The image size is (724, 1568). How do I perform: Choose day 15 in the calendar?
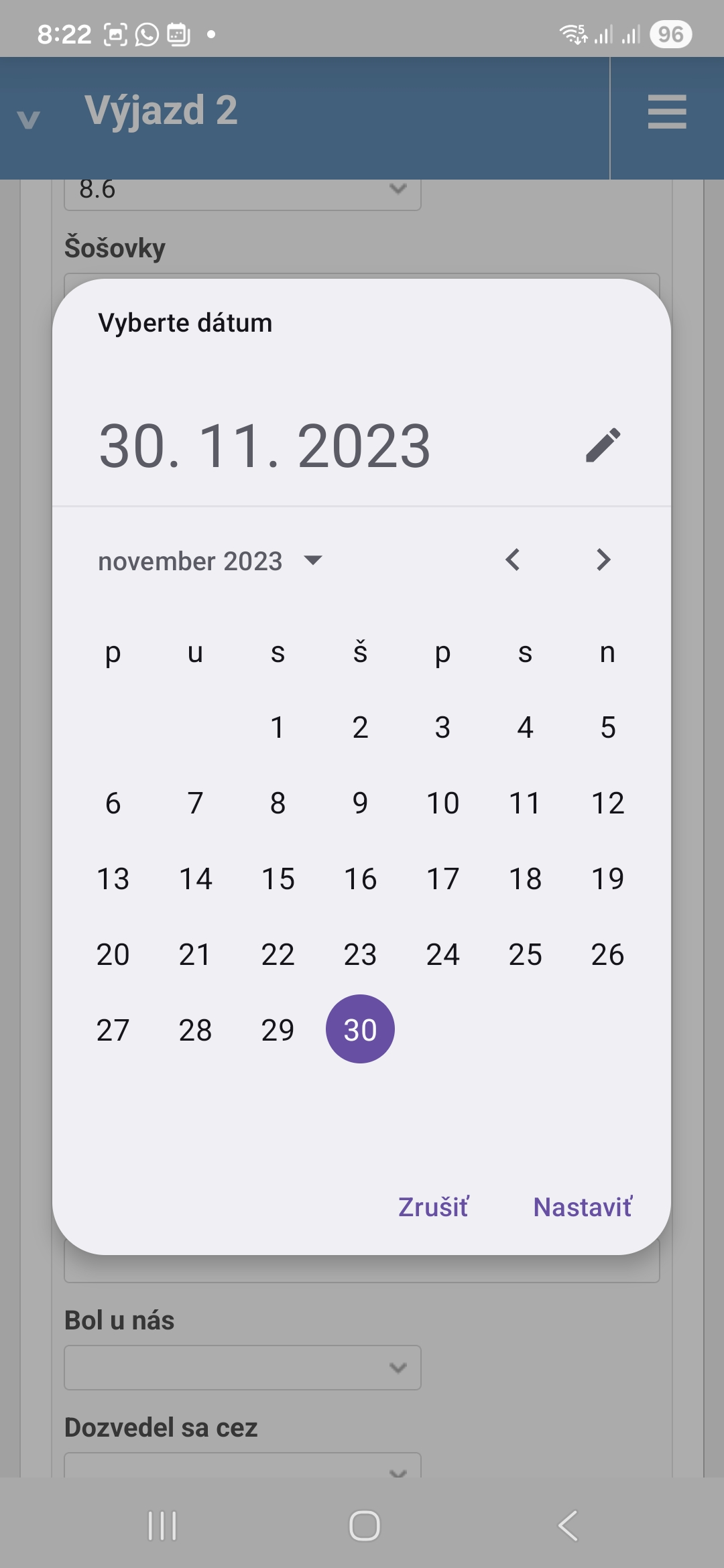(278, 878)
